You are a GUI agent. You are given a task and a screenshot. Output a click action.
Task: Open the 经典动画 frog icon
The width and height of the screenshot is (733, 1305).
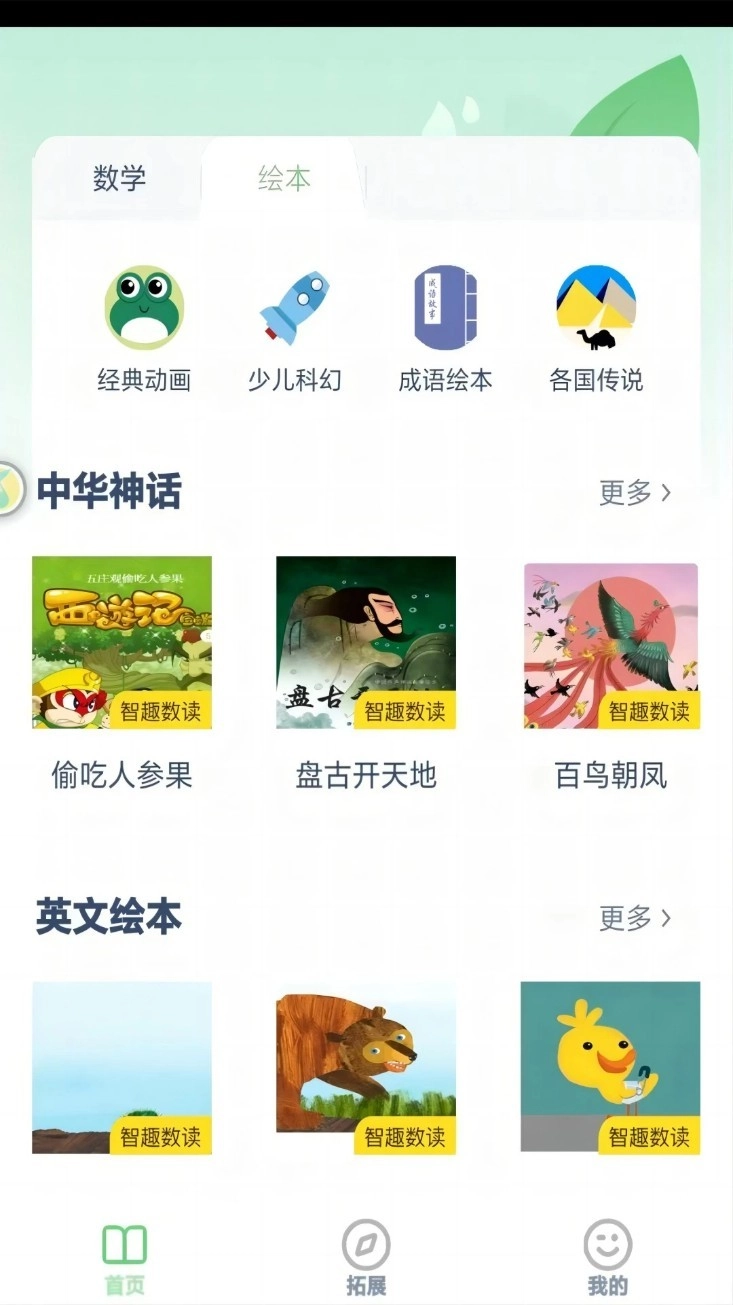tap(143, 305)
